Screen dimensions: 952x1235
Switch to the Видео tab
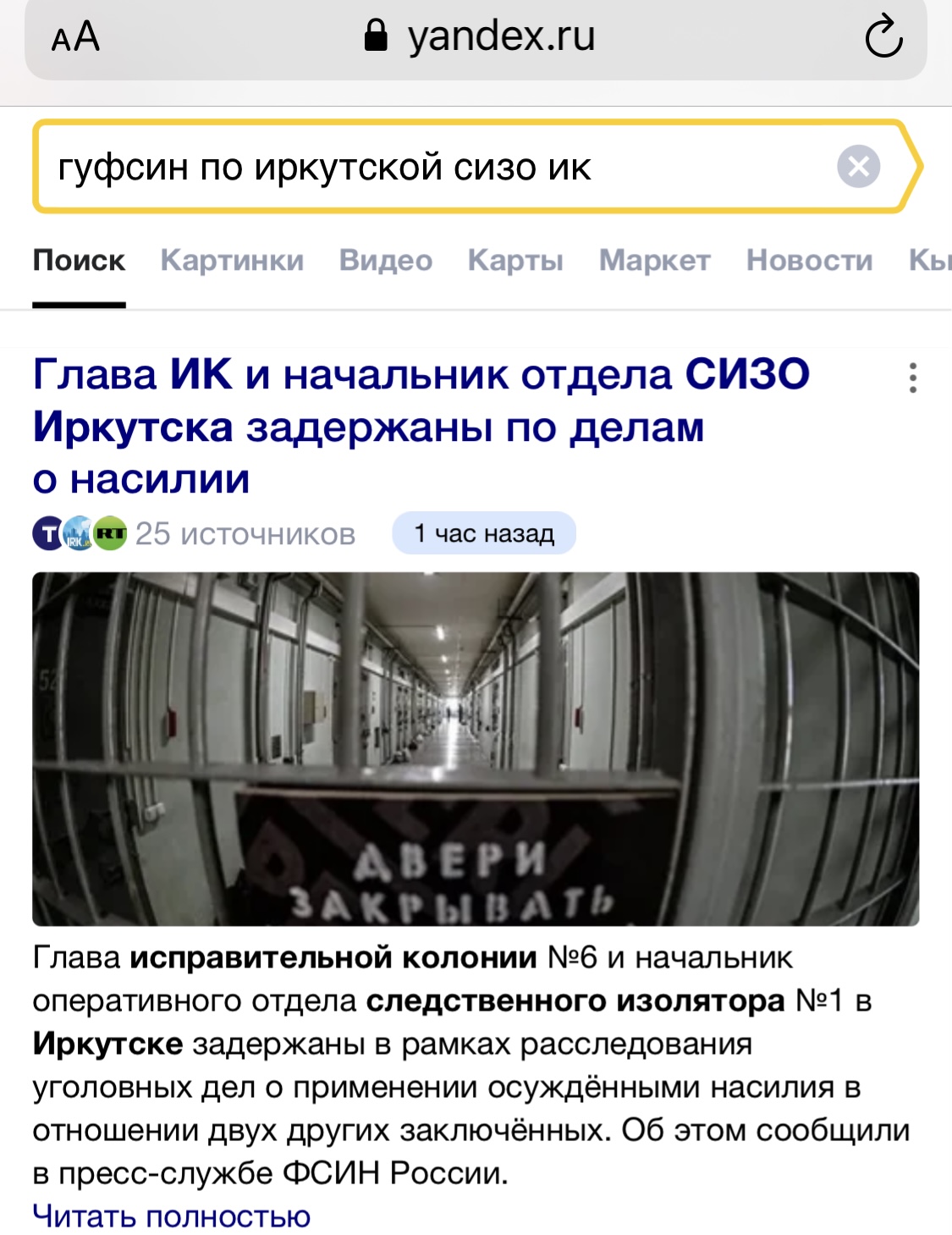pyautogui.click(x=386, y=261)
